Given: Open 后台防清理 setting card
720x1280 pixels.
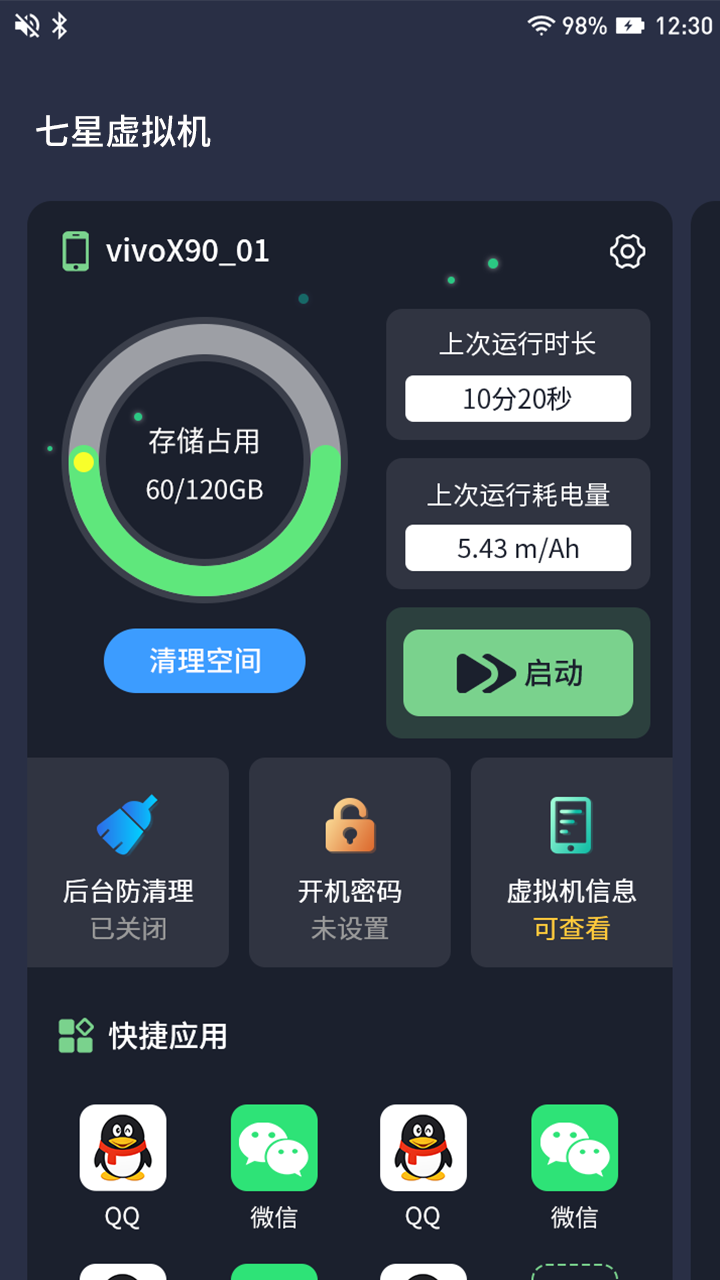Looking at the screenshot, I should pyautogui.click(x=128, y=862).
